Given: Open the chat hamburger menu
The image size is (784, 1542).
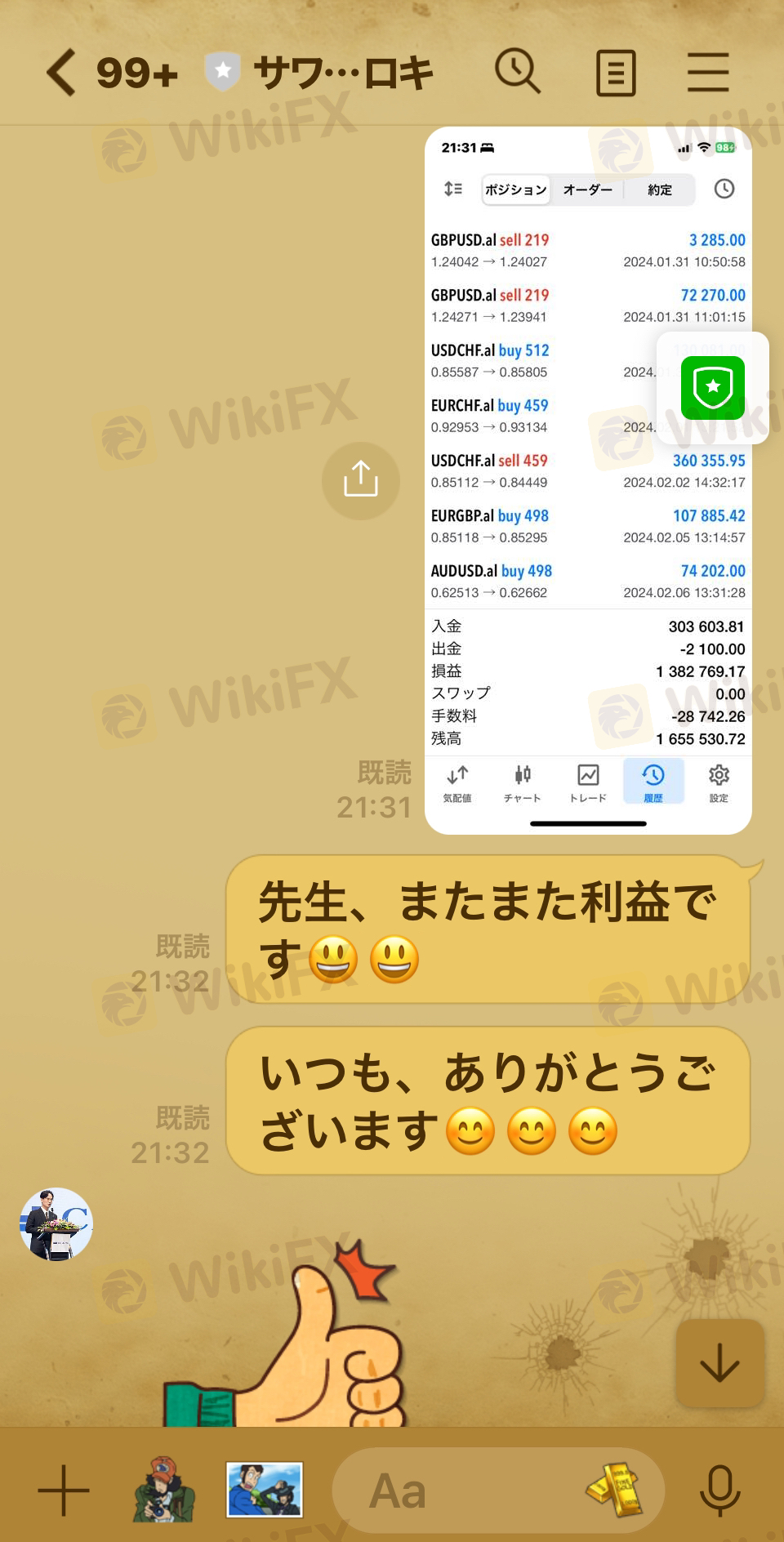Looking at the screenshot, I should tap(707, 73).
